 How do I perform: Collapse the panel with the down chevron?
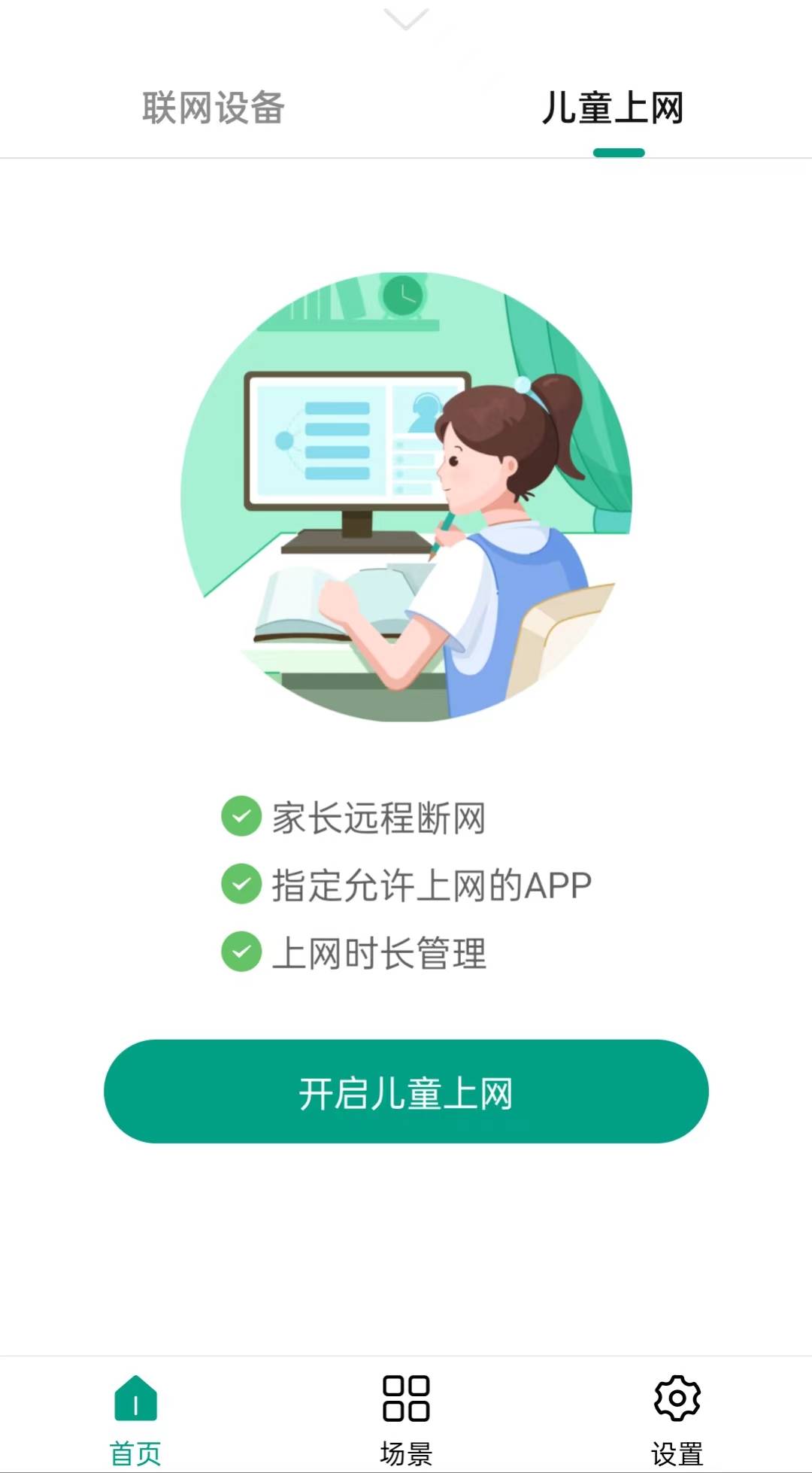[x=406, y=19]
